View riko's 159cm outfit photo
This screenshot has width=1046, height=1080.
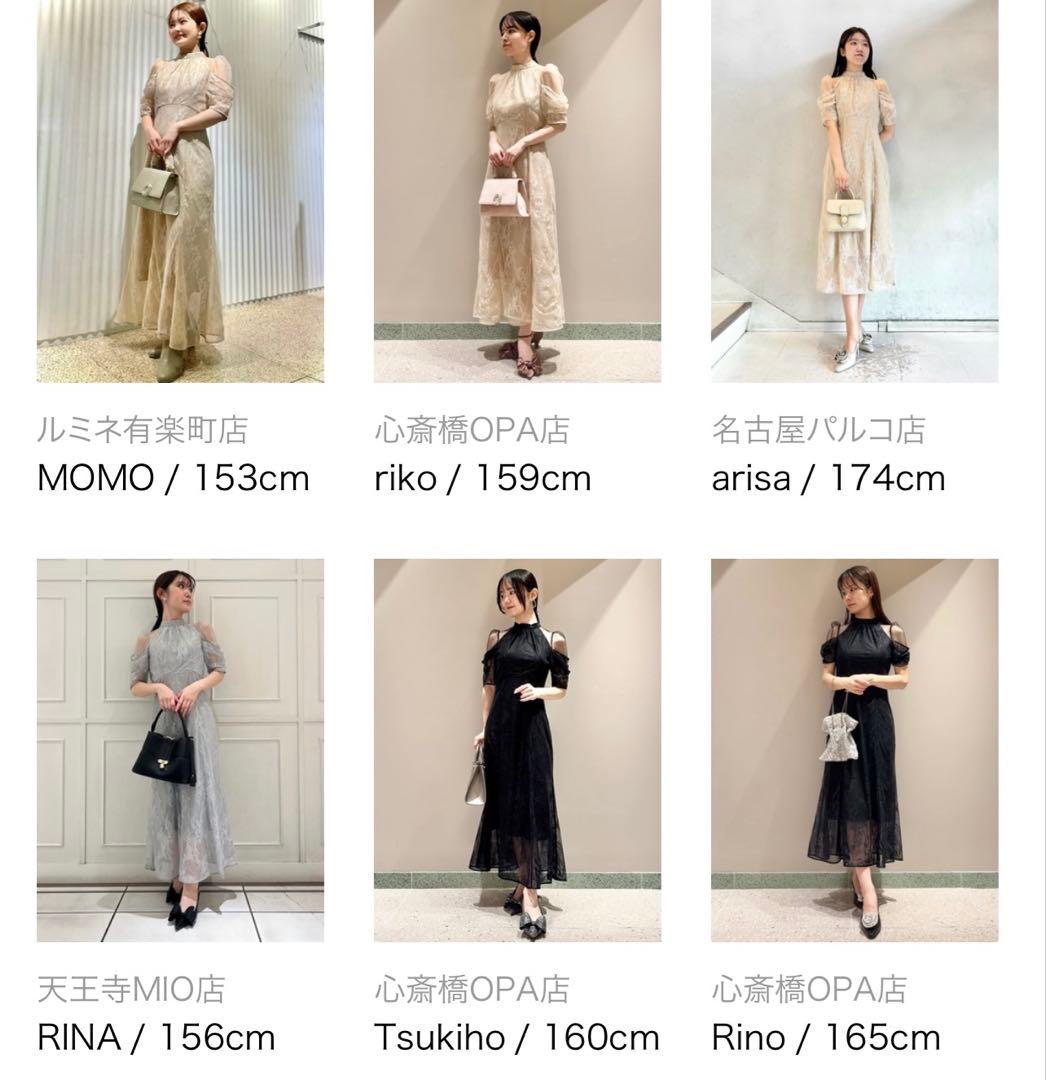[x=517, y=190]
